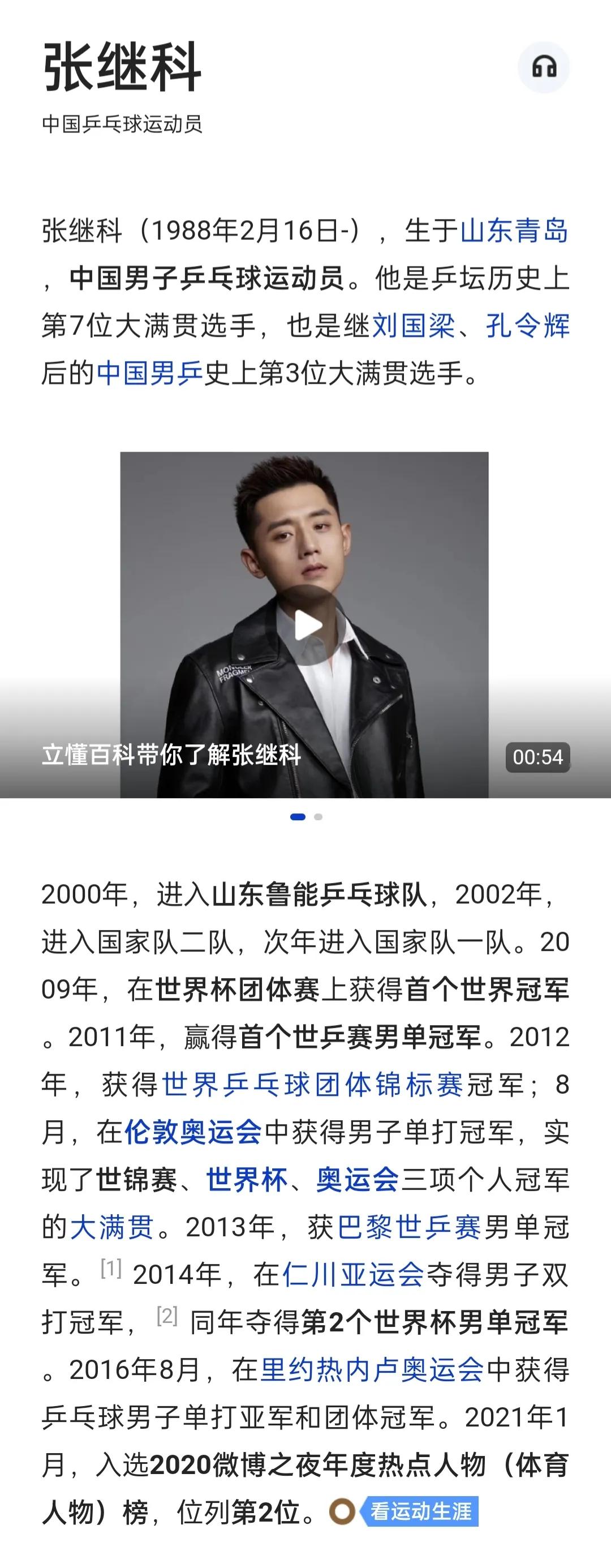Open the 大满贯 link

point(111,1227)
